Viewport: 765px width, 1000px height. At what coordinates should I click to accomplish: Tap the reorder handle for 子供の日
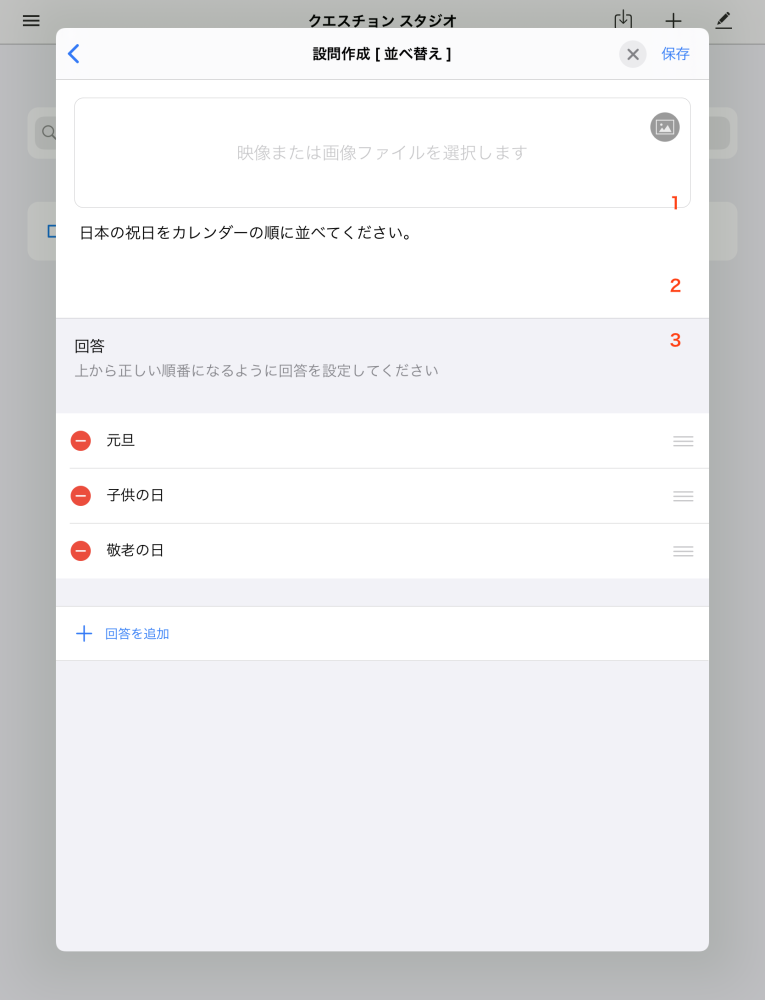683,496
